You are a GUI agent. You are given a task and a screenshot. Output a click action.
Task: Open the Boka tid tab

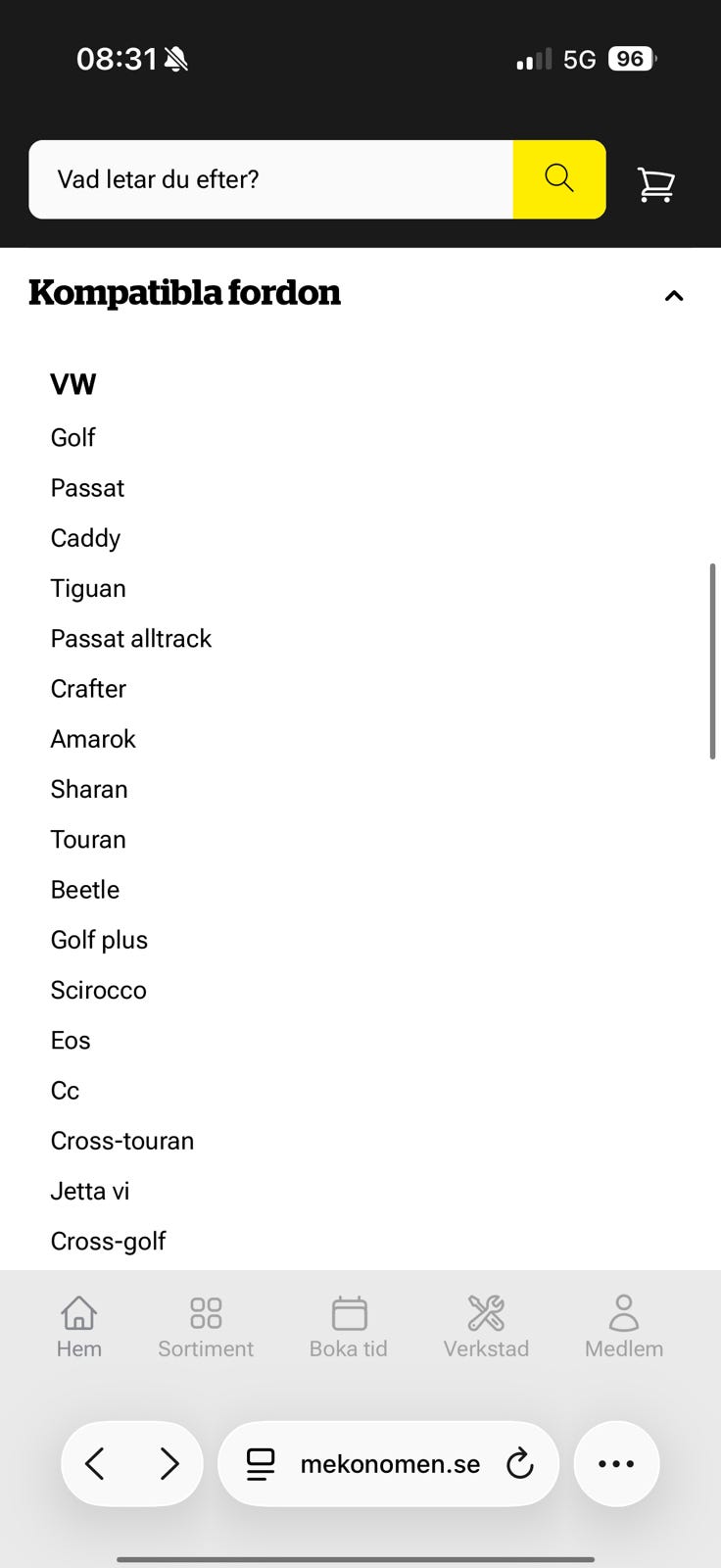(349, 1327)
